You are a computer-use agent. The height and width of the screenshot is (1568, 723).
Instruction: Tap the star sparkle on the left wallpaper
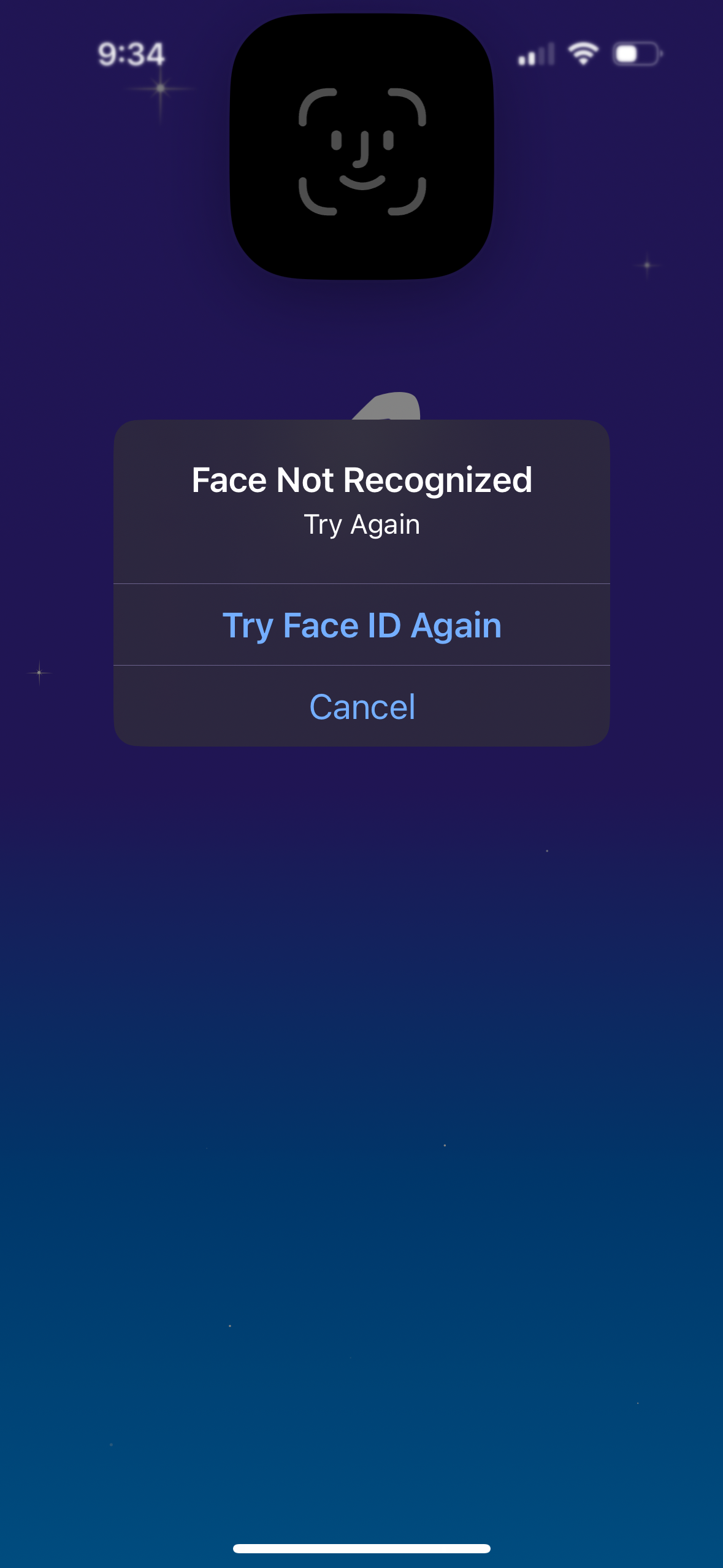tap(38, 672)
